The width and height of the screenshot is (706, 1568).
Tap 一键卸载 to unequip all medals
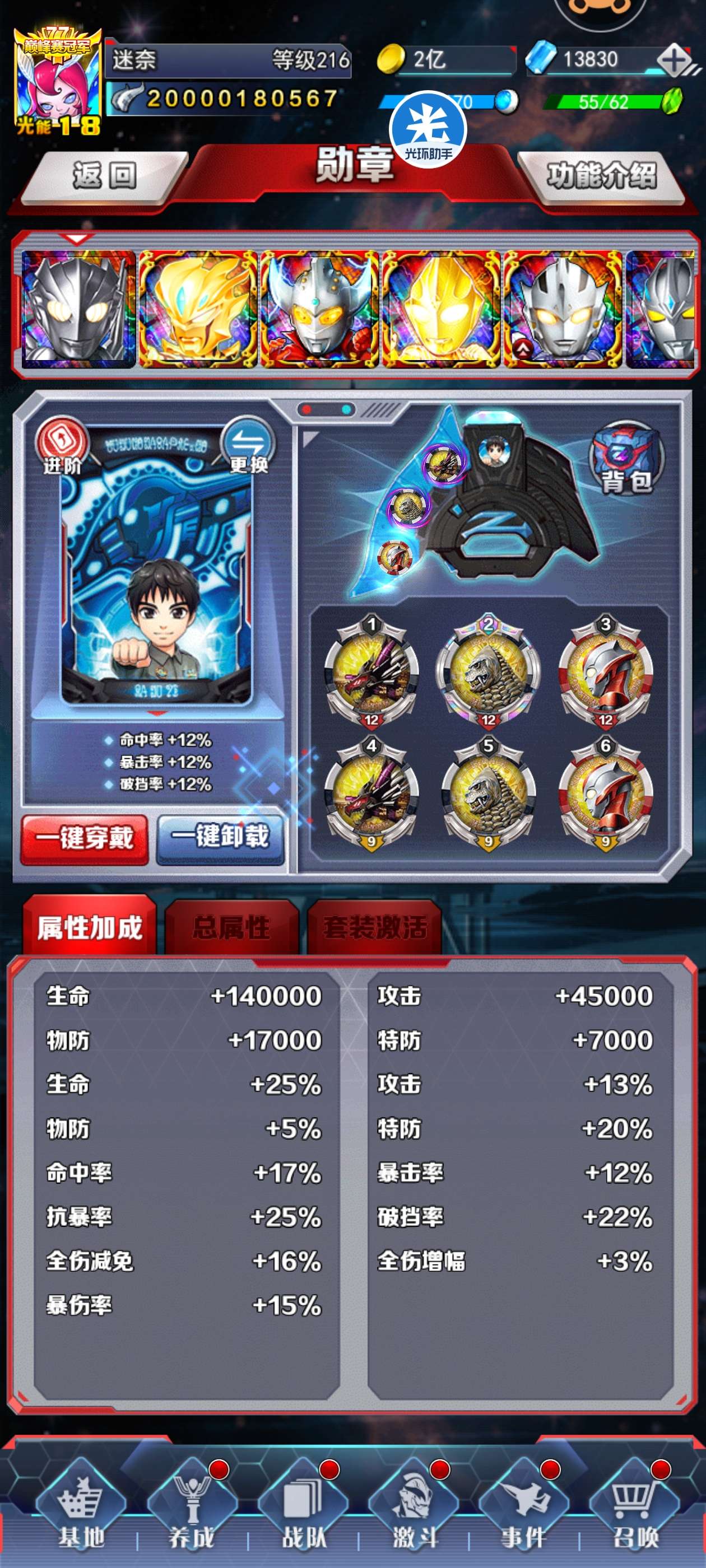221,838
